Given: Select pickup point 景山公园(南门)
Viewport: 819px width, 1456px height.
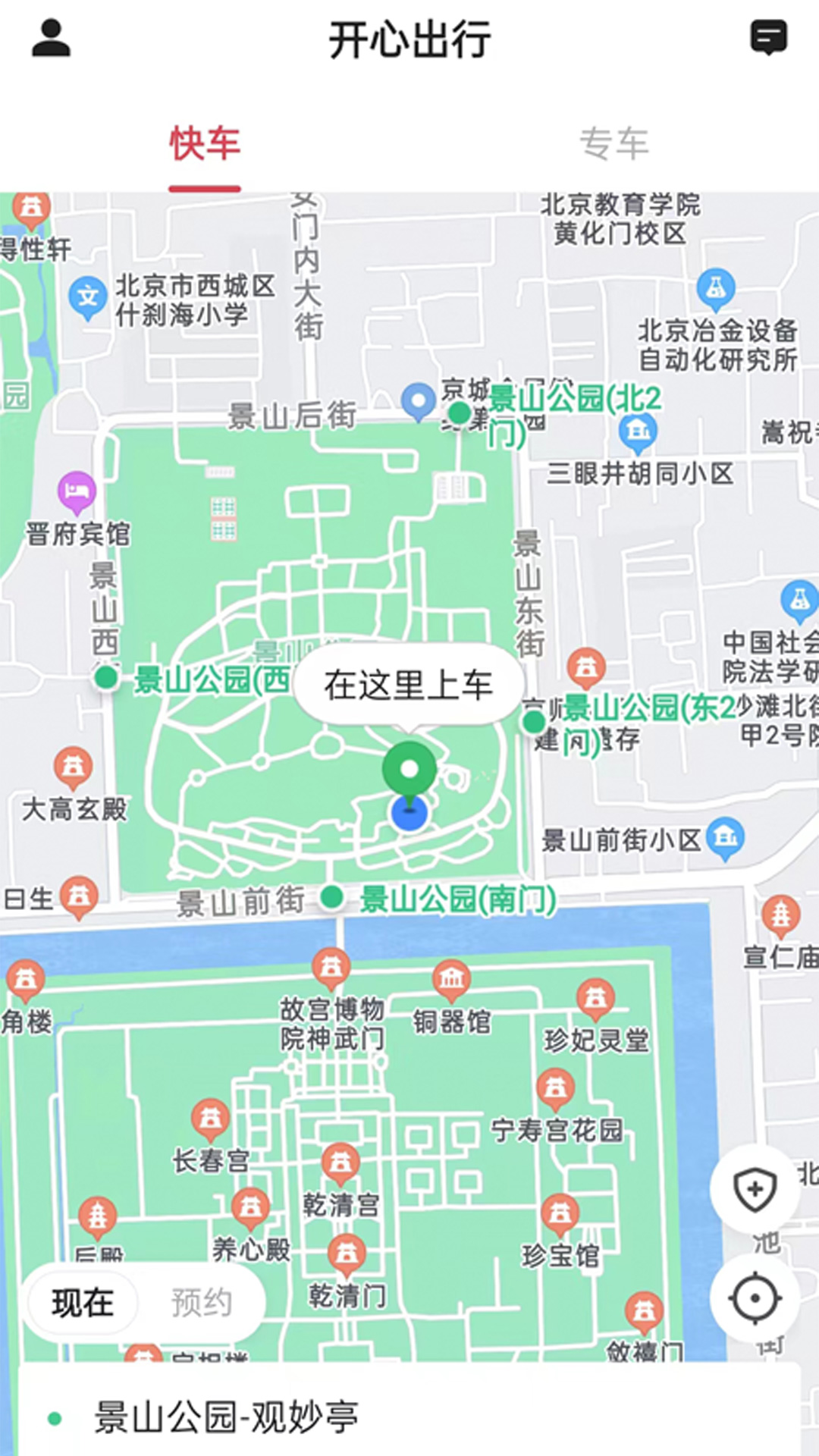Looking at the screenshot, I should click(457, 899).
